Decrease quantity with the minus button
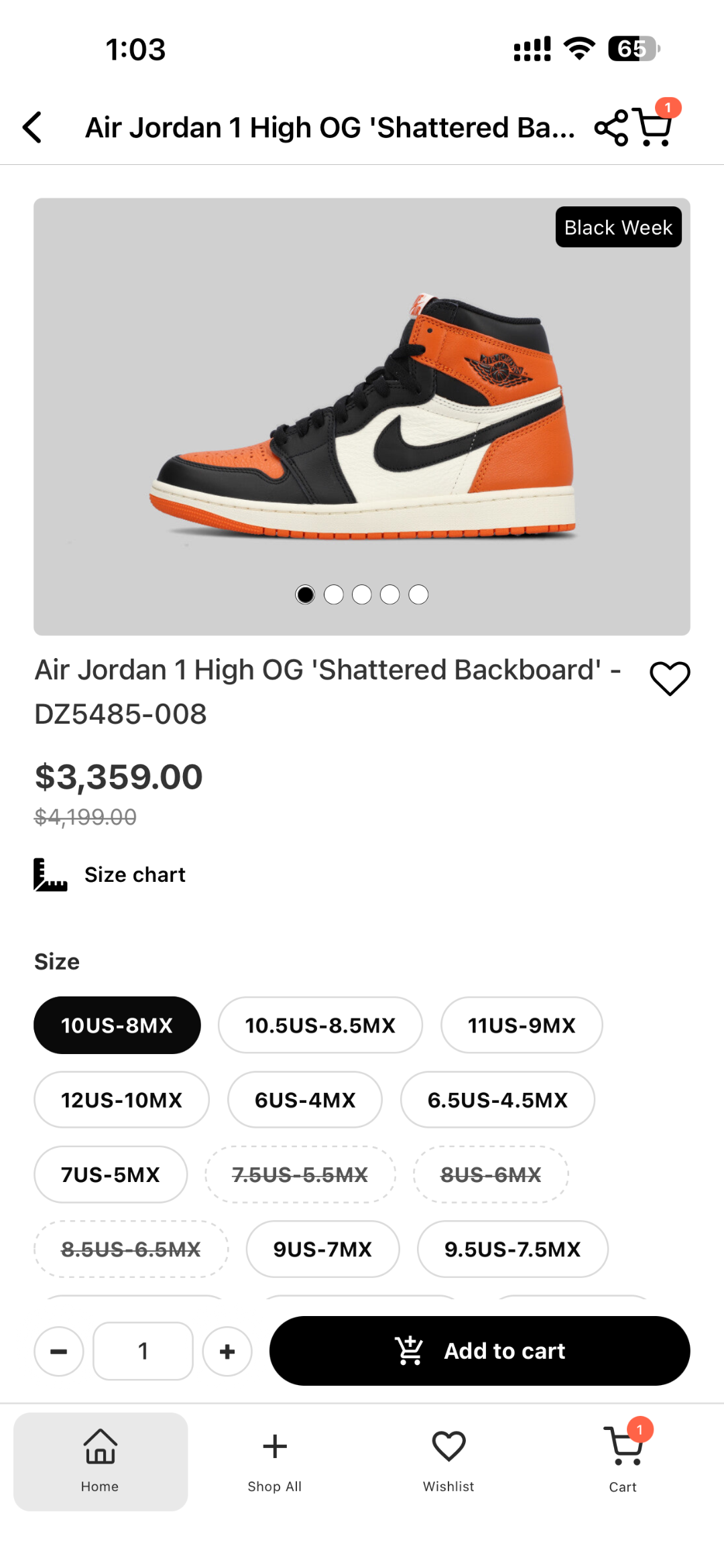The height and width of the screenshot is (1568, 724). 59,1351
